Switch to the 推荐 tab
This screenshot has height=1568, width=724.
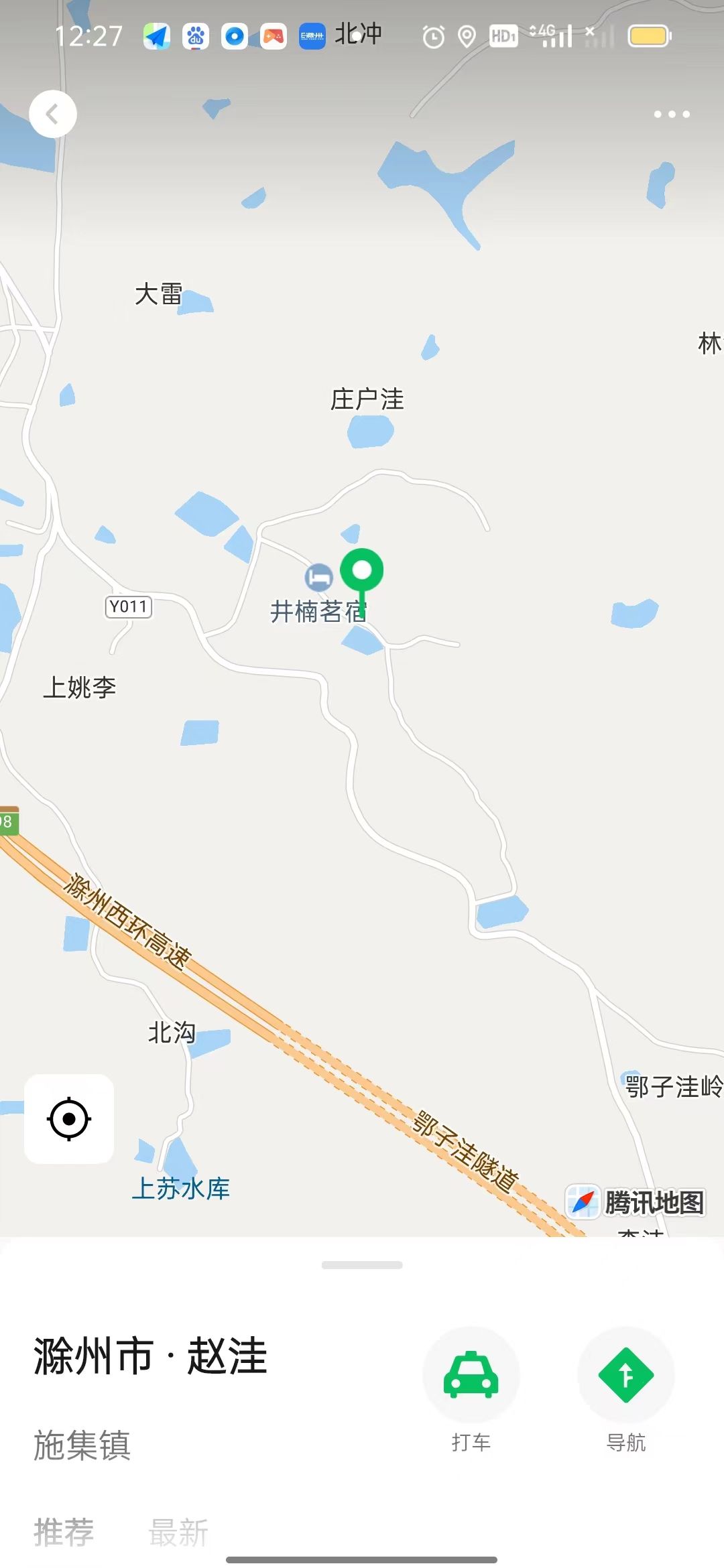(x=64, y=1532)
